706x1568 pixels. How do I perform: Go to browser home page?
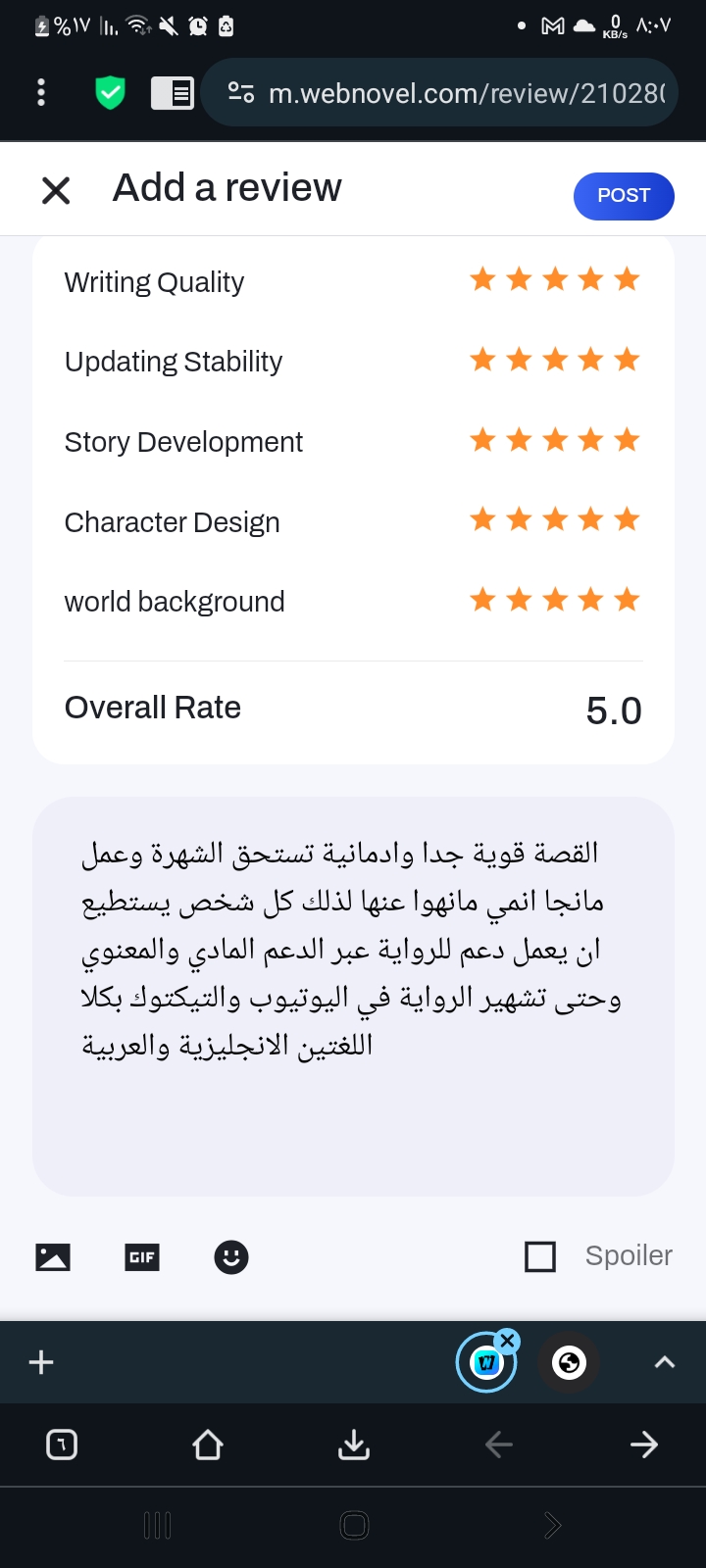point(208,1445)
